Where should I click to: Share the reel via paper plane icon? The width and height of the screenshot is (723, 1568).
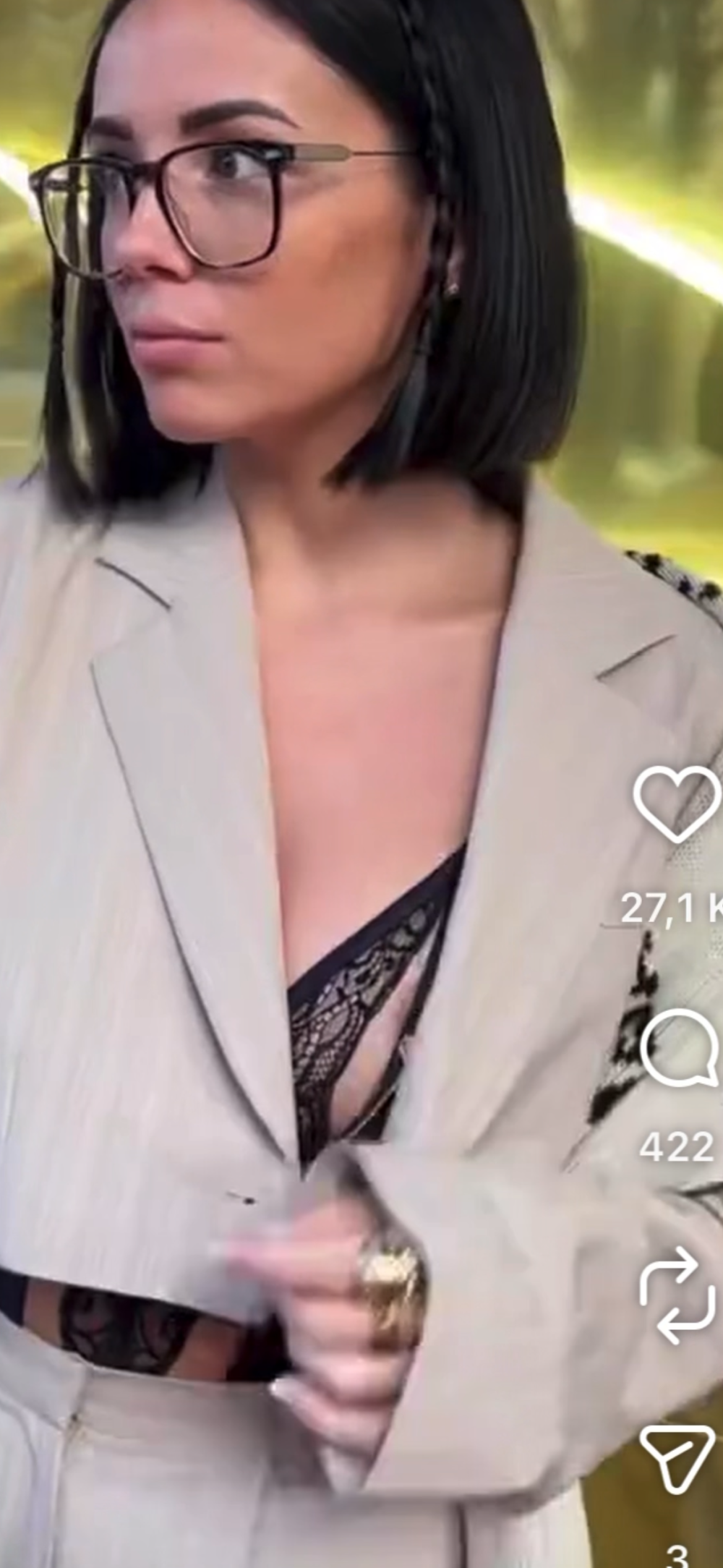(677, 1458)
